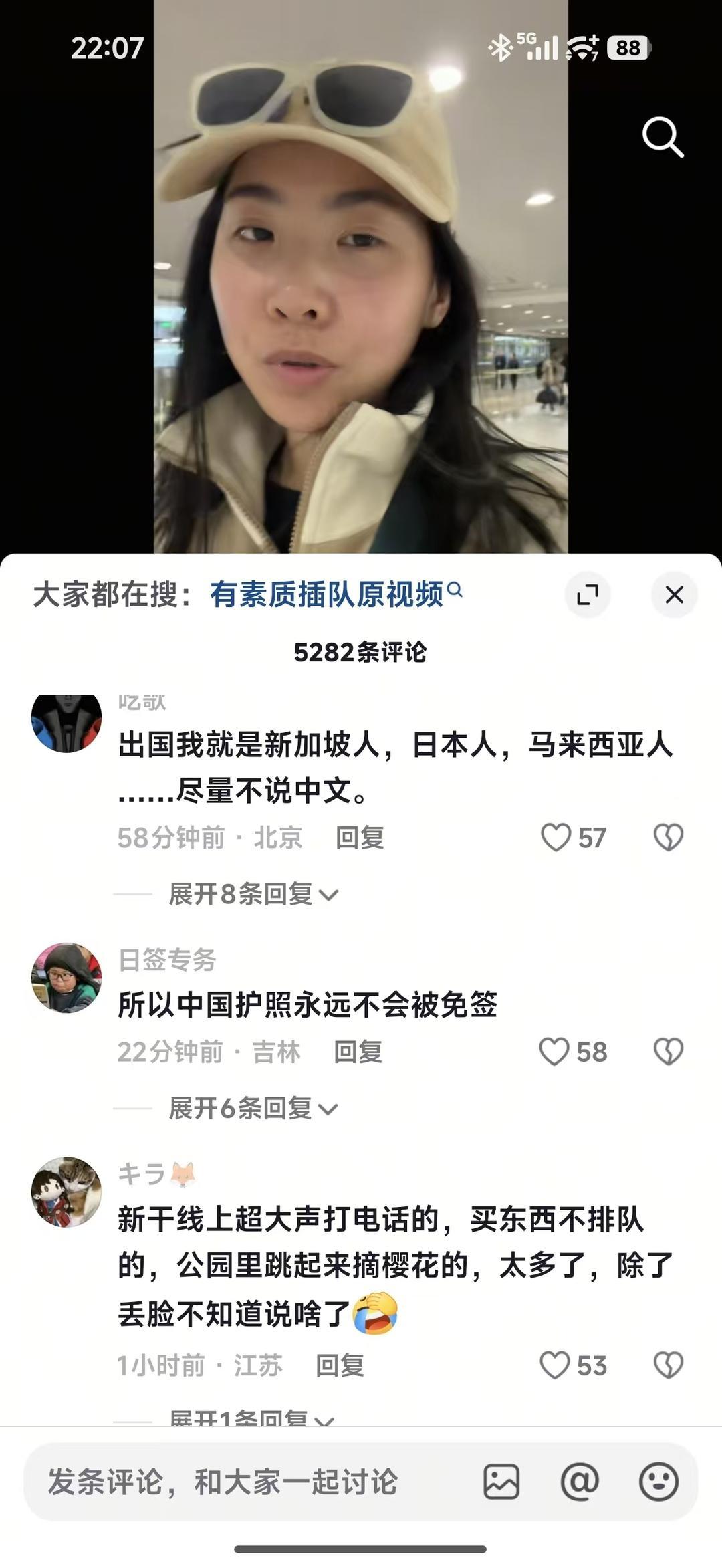The width and height of the screenshot is (722, 1568).
Task: Reply to the comment from 北京
Action: (360, 838)
